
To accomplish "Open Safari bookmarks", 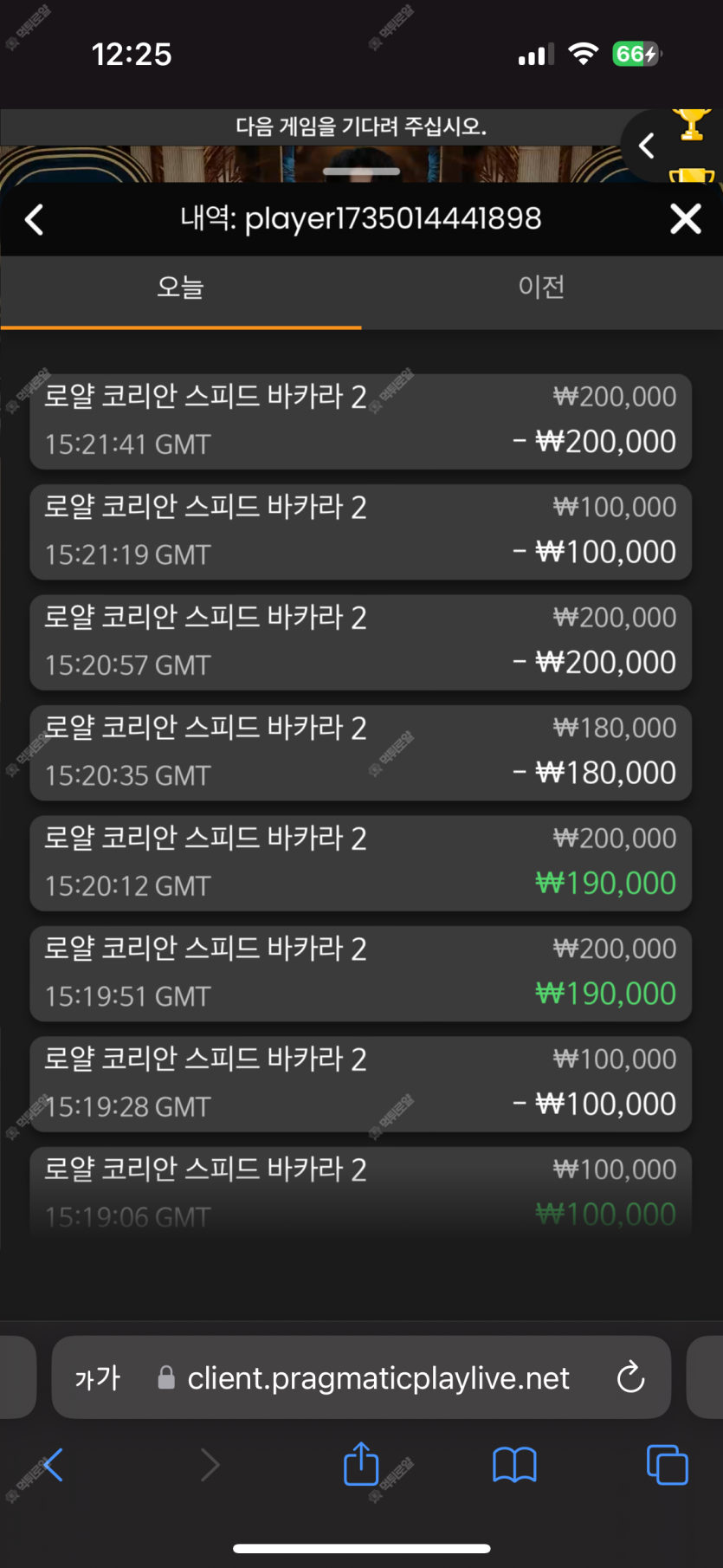I will point(514,1465).
